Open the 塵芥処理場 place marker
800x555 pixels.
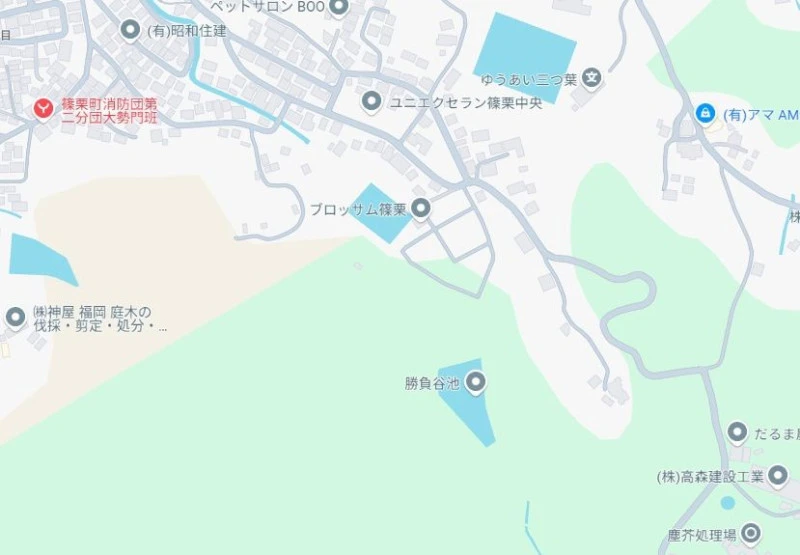(x=750, y=533)
